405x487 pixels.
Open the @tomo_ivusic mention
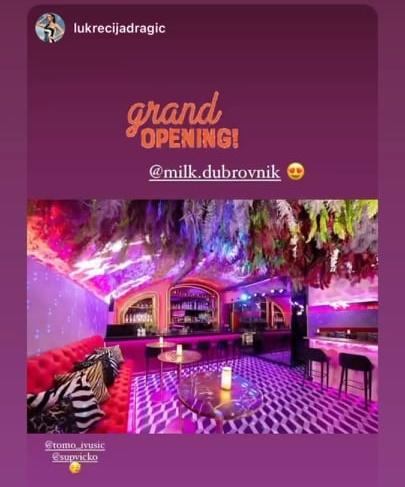point(75,445)
